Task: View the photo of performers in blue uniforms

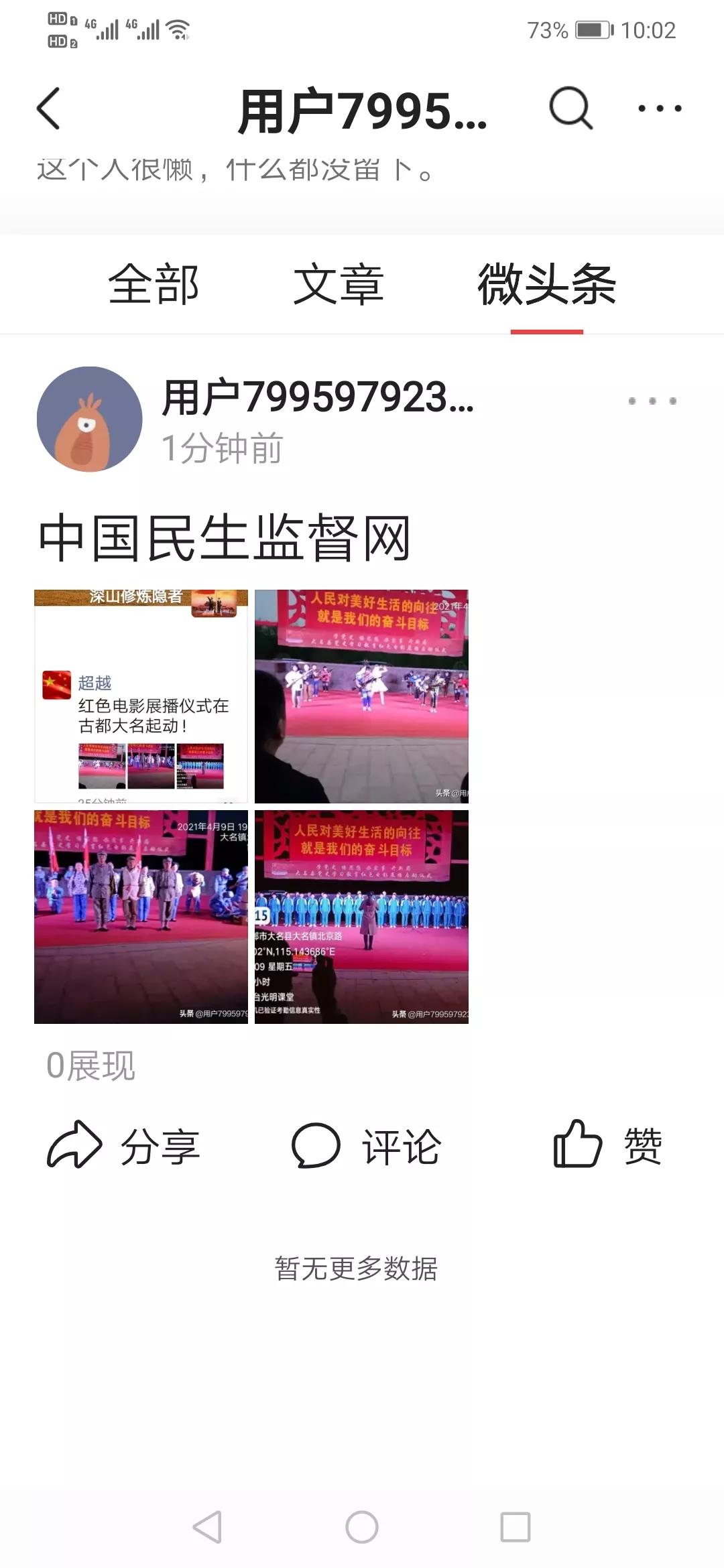Action: 361,917
